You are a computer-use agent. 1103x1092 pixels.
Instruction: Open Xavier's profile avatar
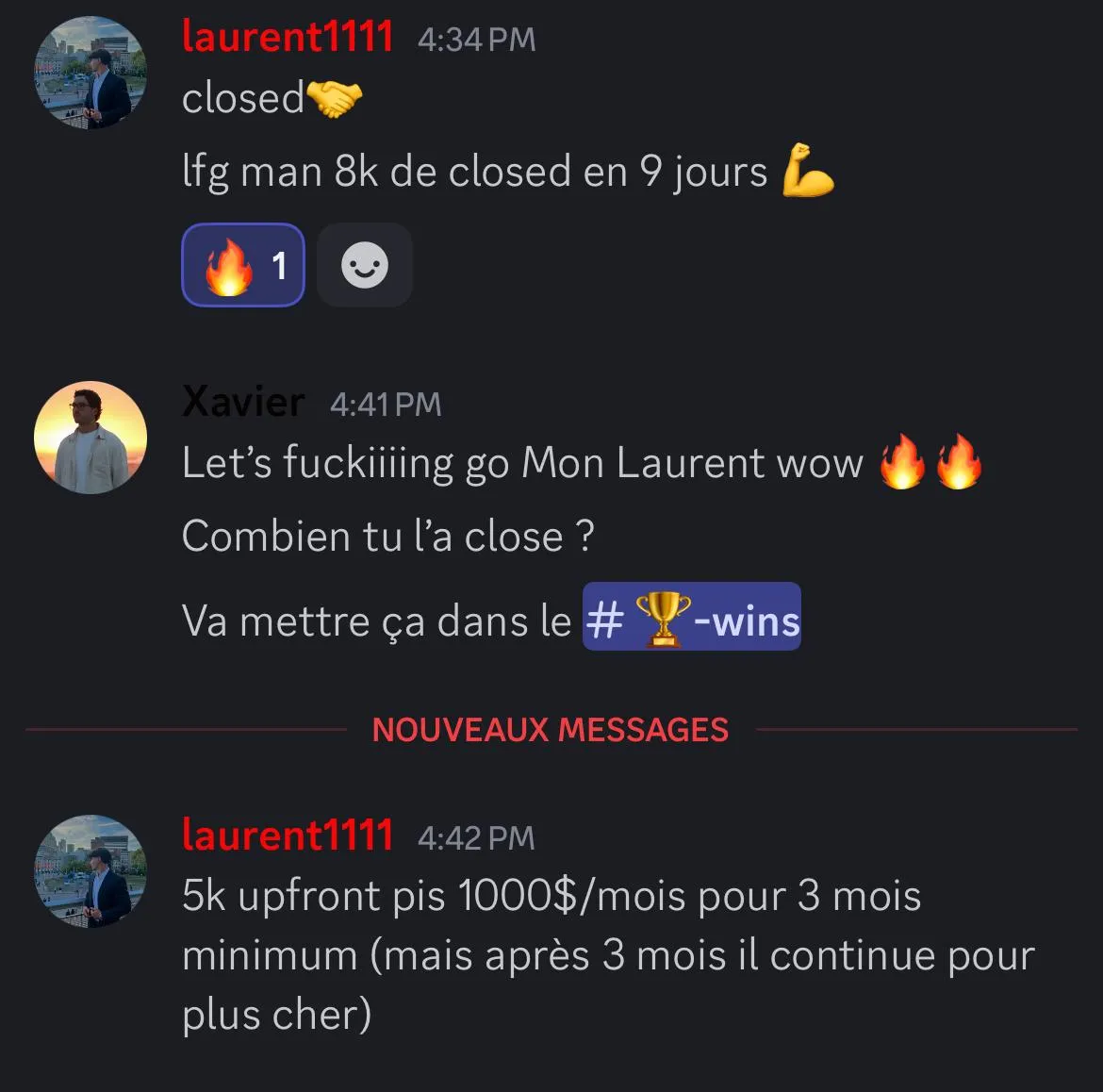(x=91, y=438)
